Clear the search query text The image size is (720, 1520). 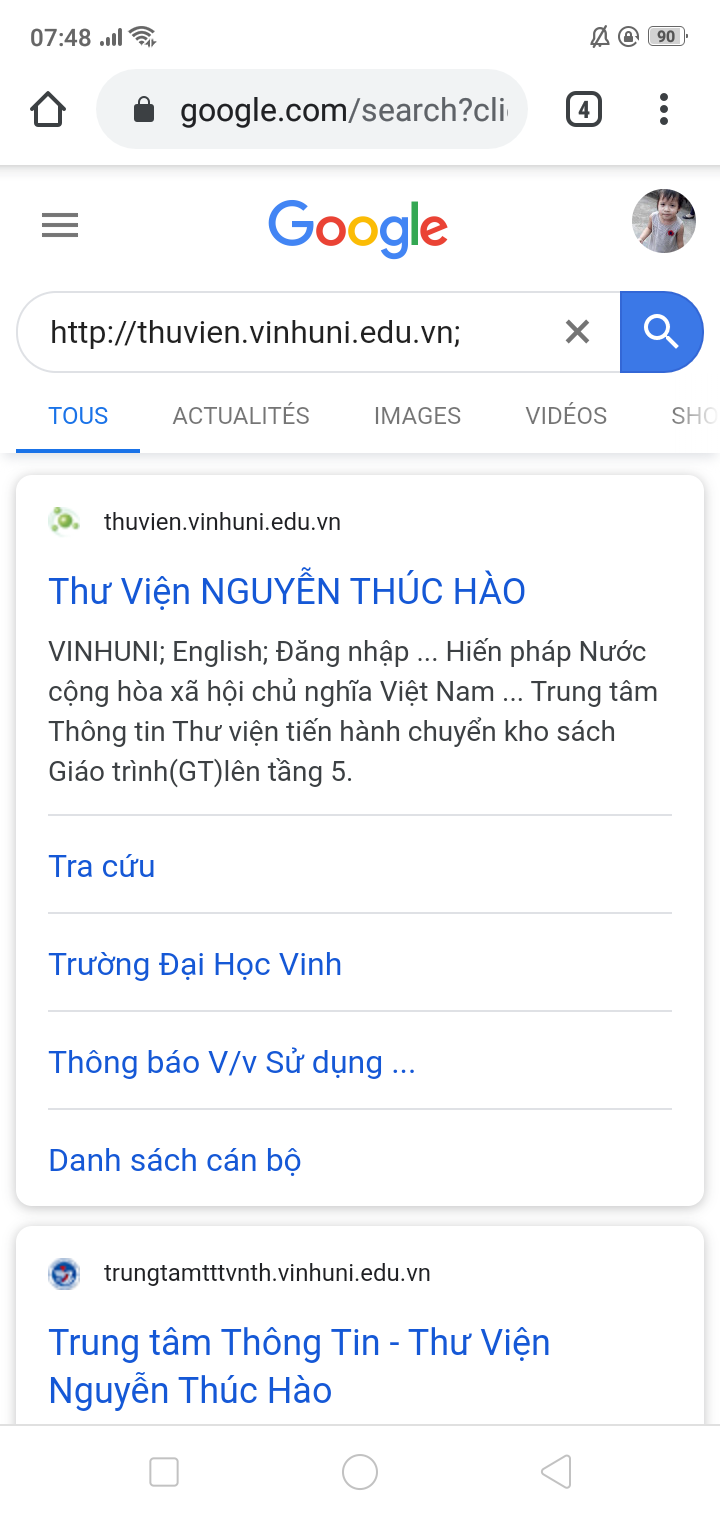click(x=577, y=331)
